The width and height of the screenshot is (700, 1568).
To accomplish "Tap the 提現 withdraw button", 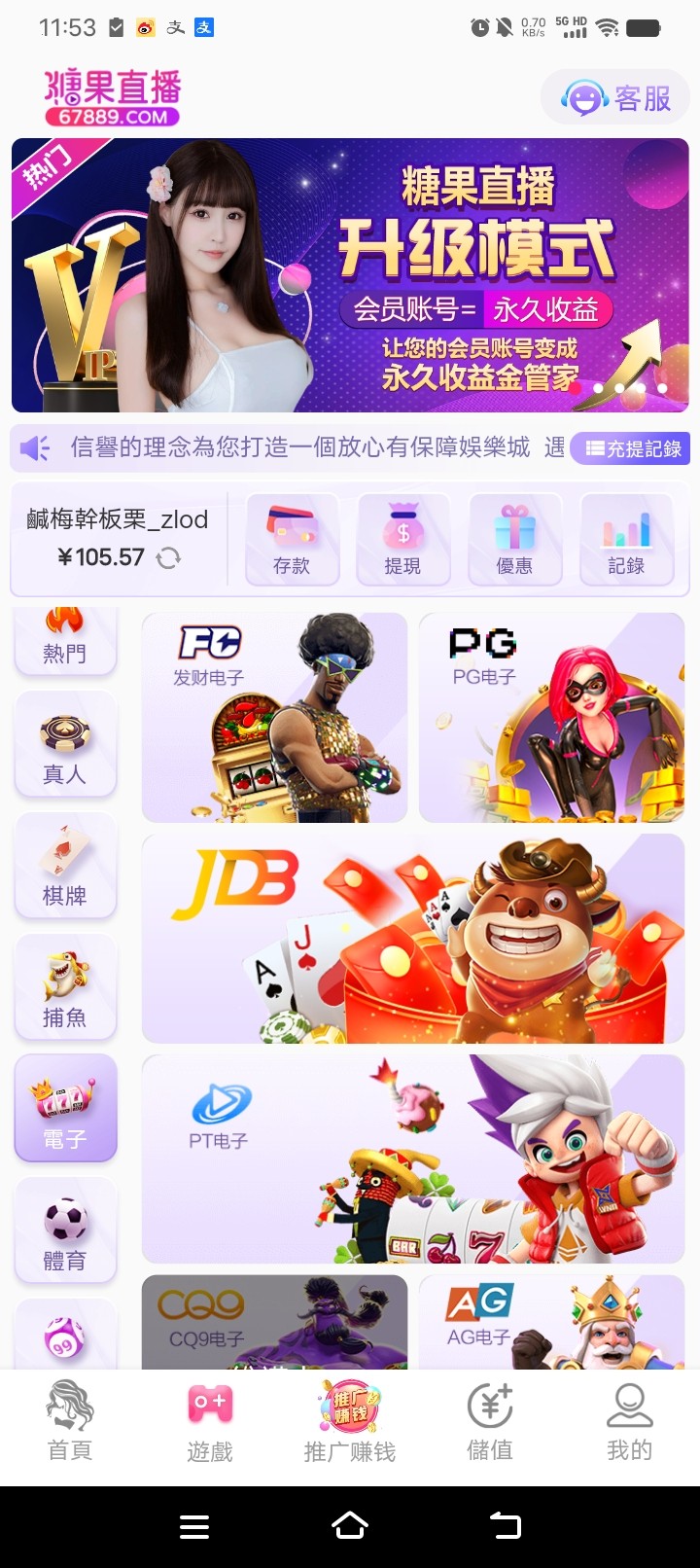I will tap(402, 540).
